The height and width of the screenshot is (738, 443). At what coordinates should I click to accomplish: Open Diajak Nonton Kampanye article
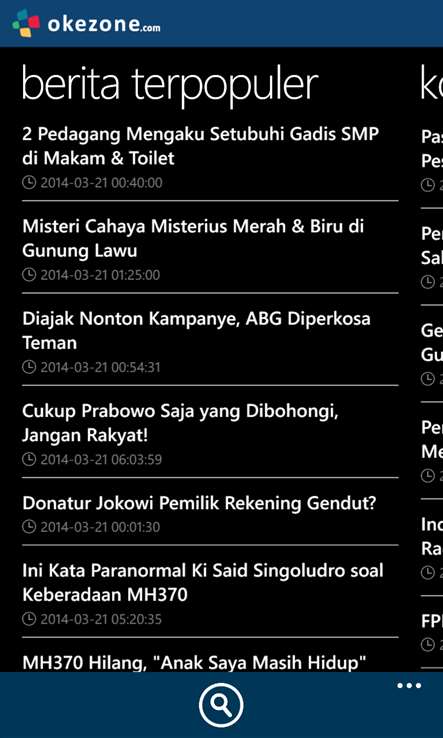click(210, 342)
